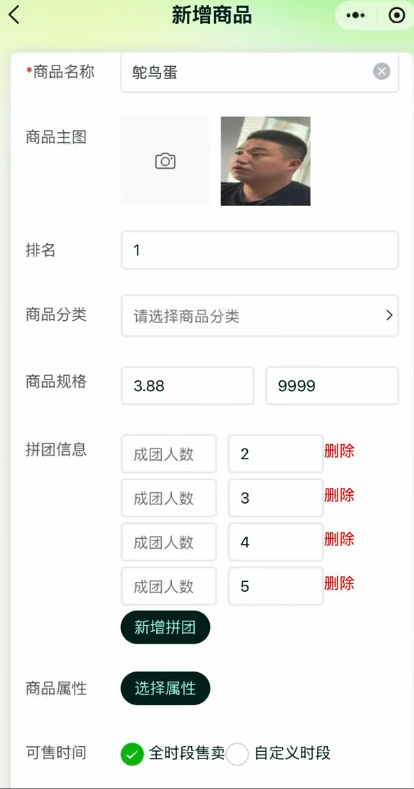Delete the group-buy row with value 3
This screenshot has width=414, height=789.
point(340,495)
